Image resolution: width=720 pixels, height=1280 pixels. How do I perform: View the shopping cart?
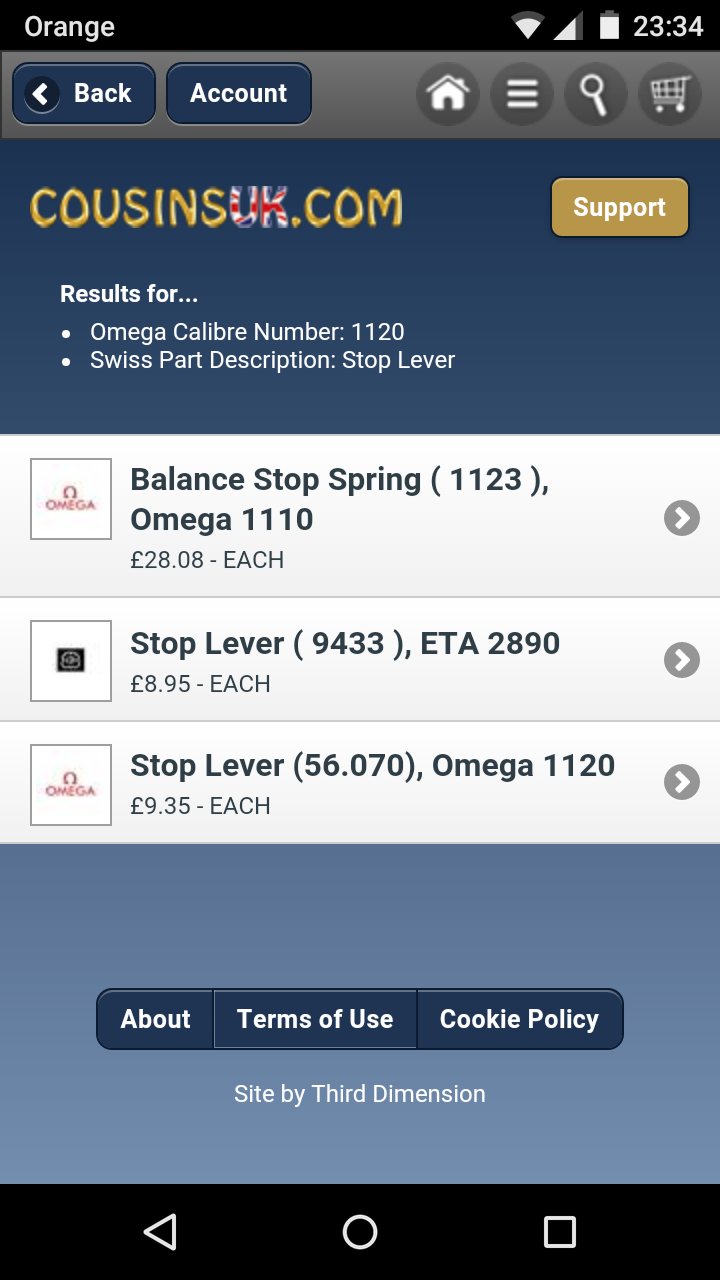tap(669, 94)
